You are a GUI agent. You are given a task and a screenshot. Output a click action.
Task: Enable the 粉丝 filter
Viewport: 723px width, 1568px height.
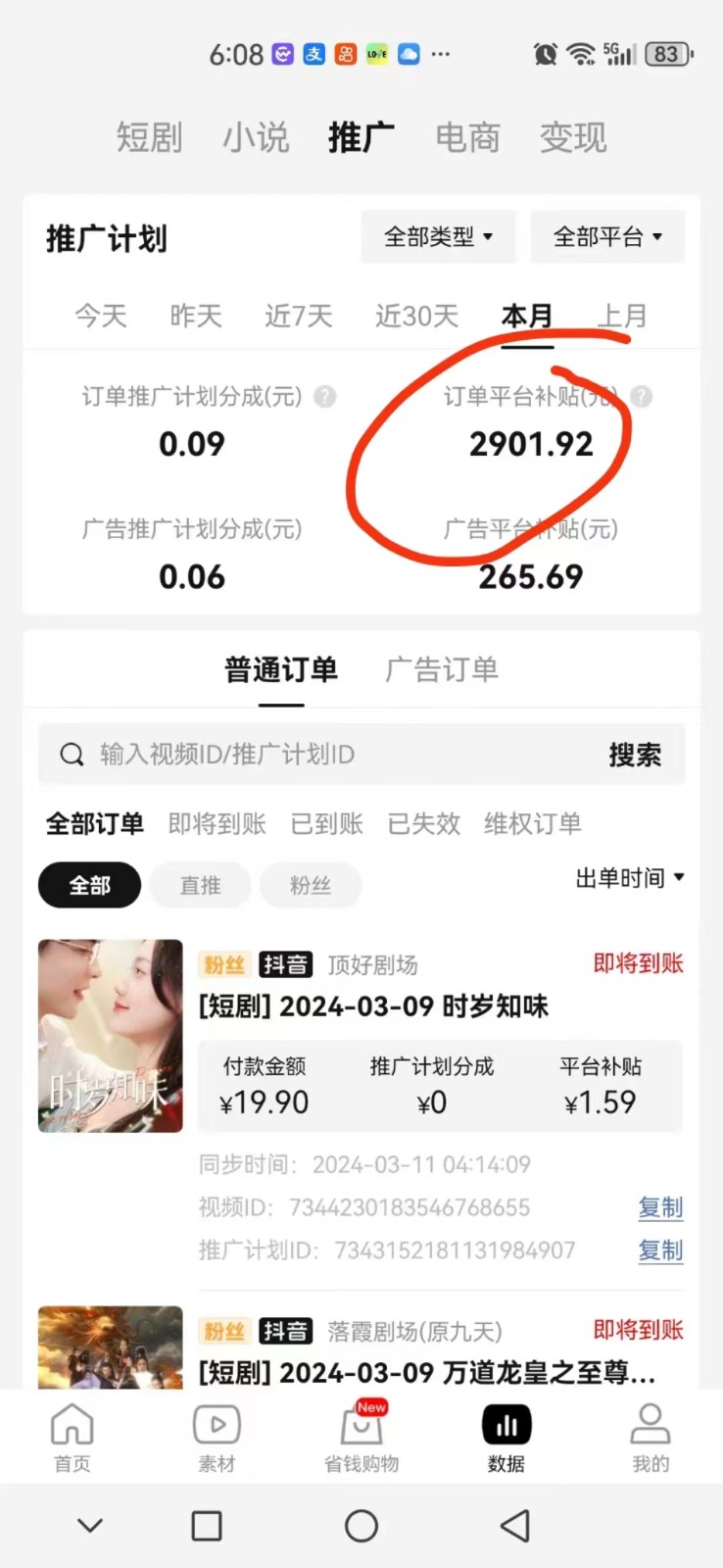point(311,885)
